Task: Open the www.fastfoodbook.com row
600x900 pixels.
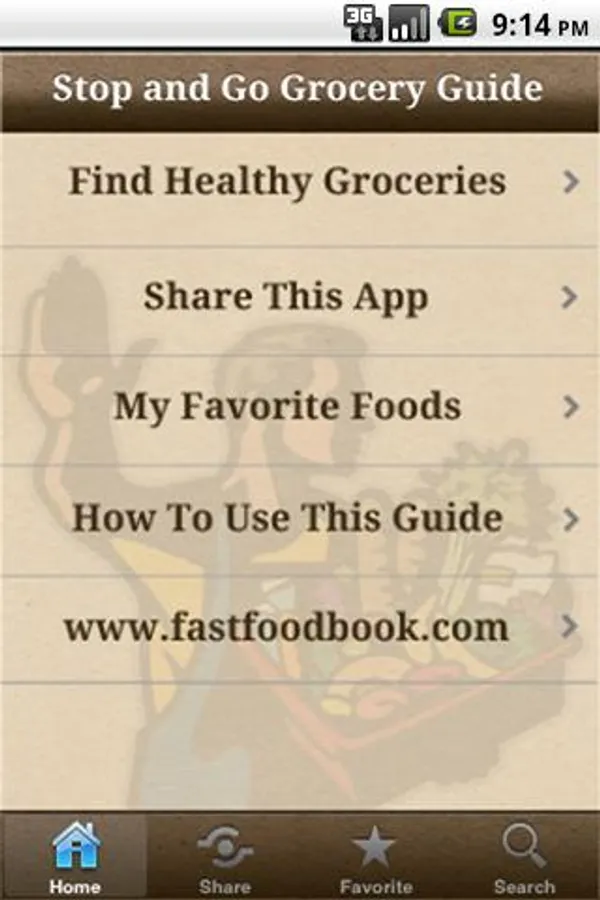Action: 300,629
